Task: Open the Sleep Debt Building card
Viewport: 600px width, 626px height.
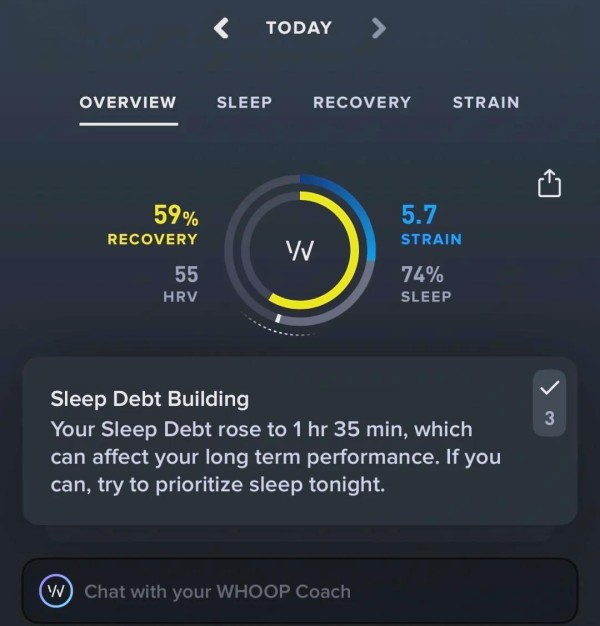Action: [270, 442]
